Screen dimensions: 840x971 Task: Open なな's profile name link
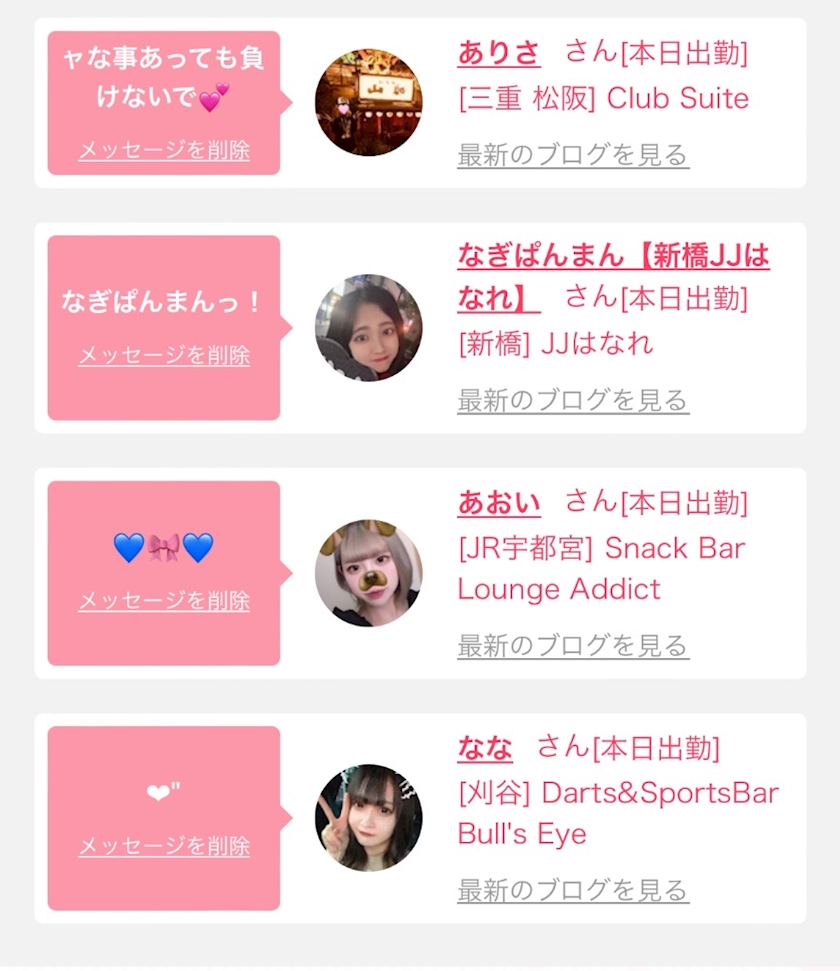click(485, 747)
